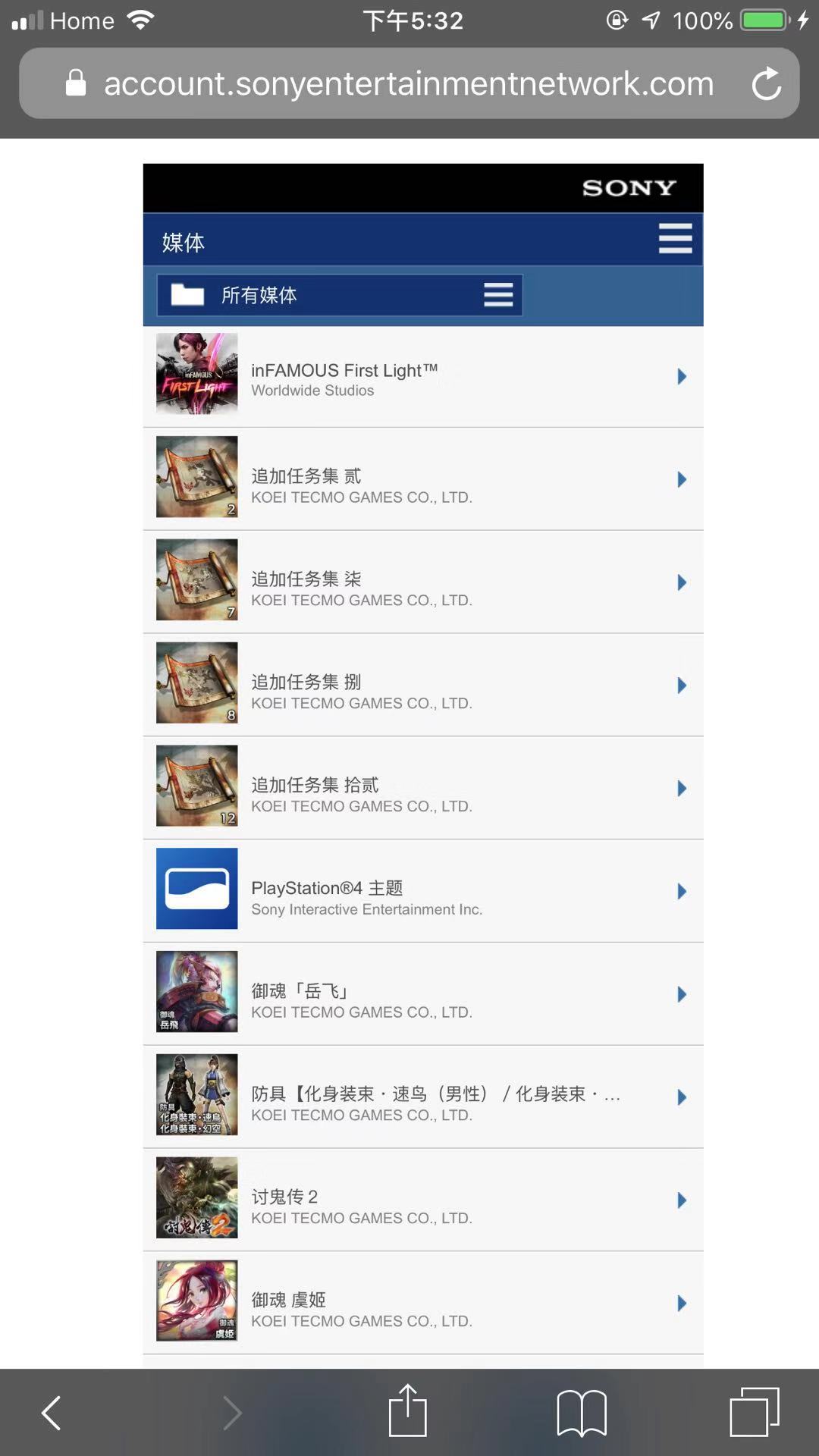Viewport: 819px width, 1456px height.
Task: Open 防具【化身装束・速鸟 item
Action: tap(423, 1097)
